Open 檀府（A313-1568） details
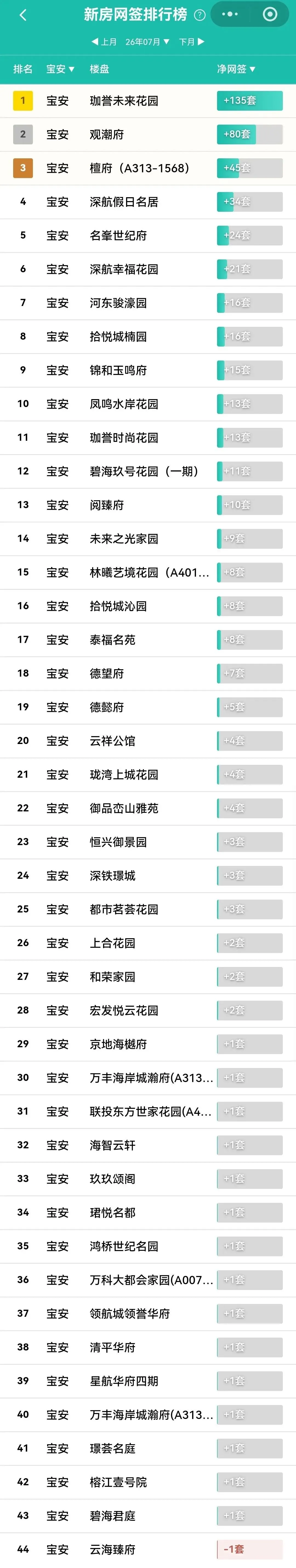Screen dimensions: 296x1568 tap(148, 168)
